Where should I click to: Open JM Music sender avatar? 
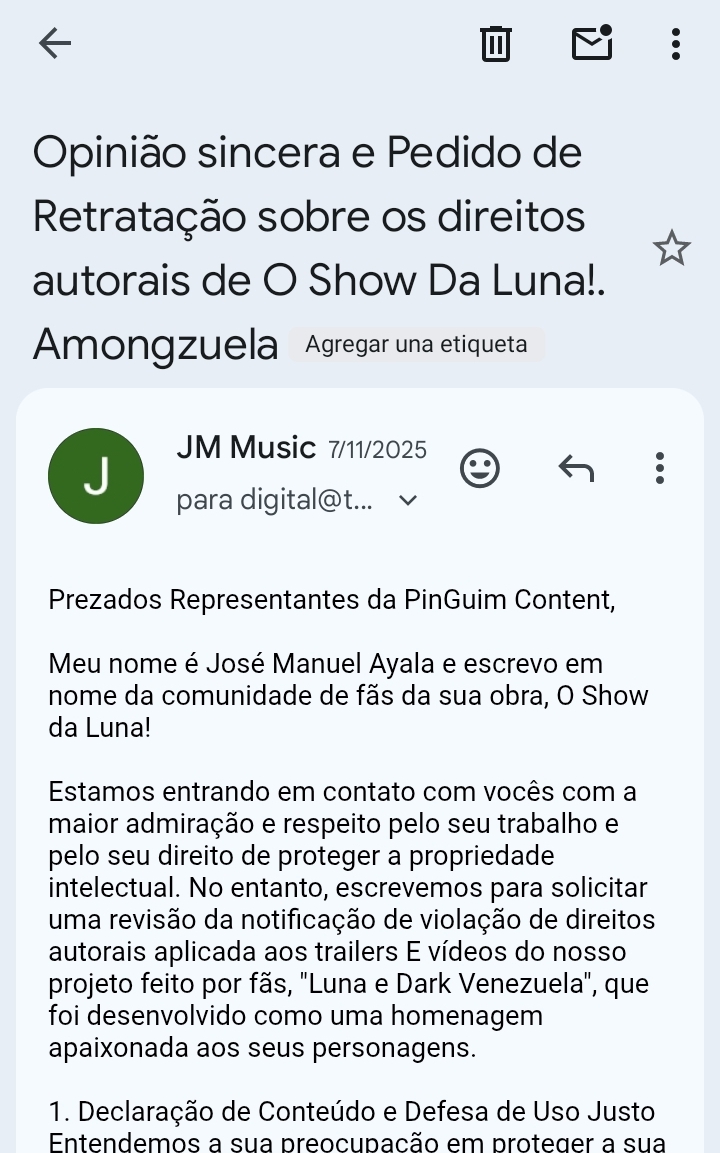tap(96, 476)
